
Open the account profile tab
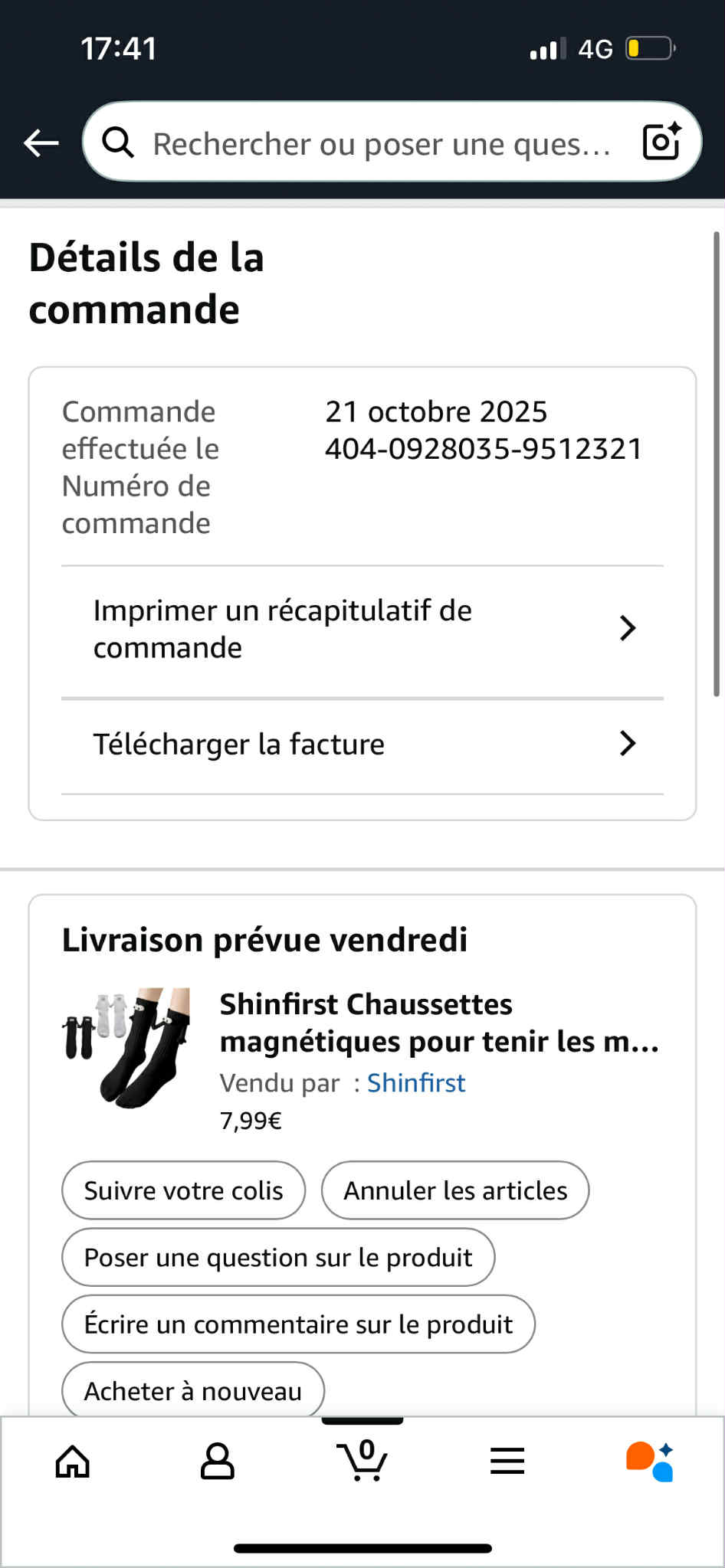[217, 1462]
